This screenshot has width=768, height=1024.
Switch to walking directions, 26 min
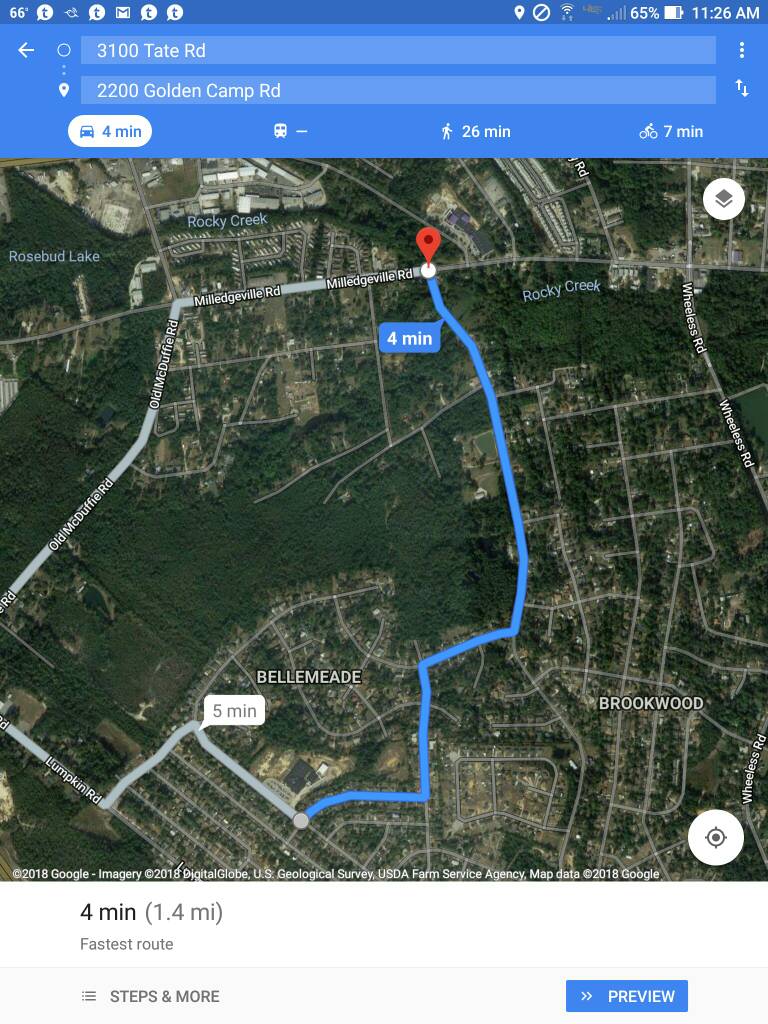tap(475, 131)
